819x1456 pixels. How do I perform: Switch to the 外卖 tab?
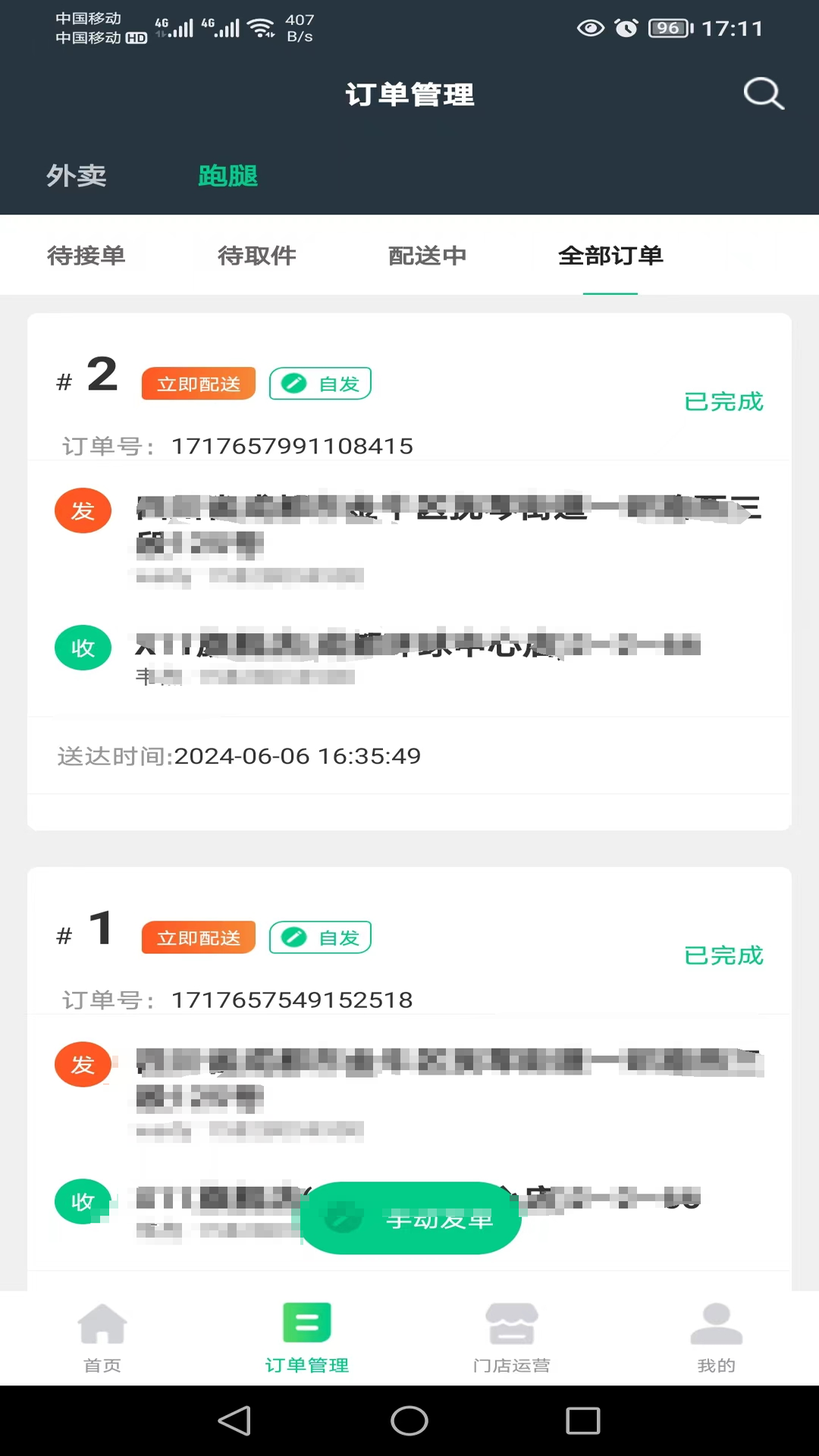76,176
